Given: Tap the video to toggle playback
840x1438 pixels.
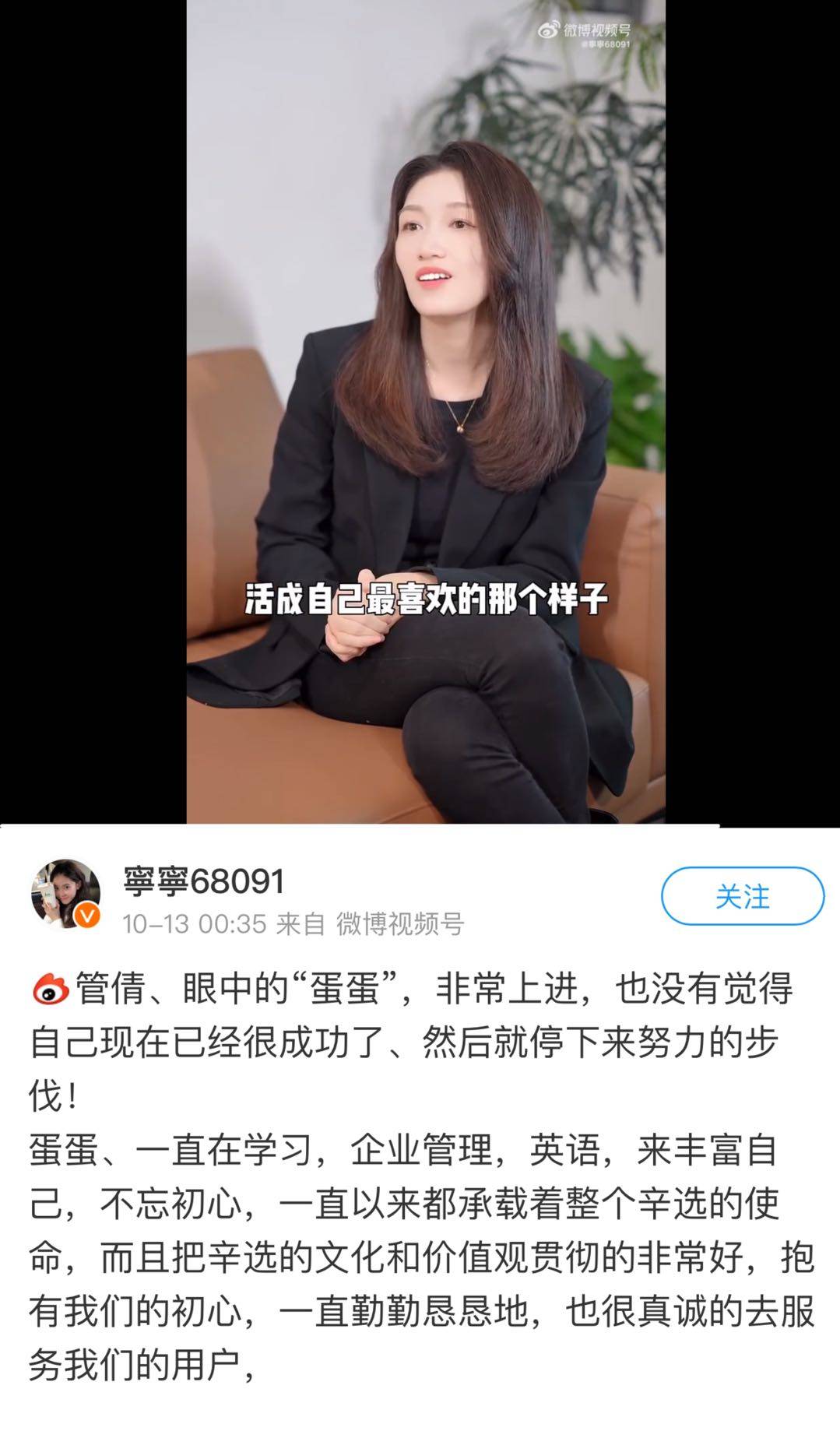Looking at the screenshot, I should coord(425,411).
